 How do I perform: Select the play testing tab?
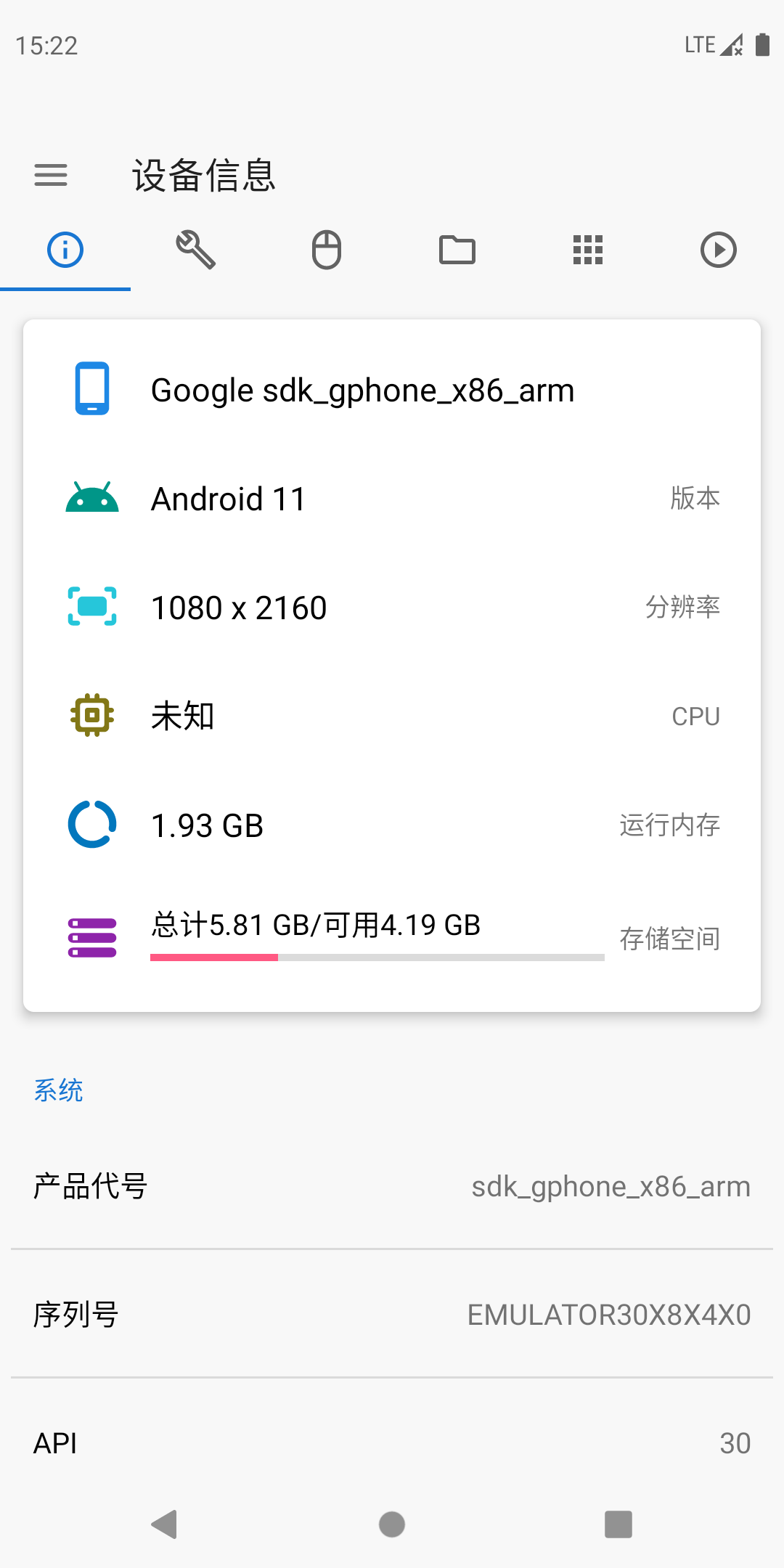pos(718,250)
